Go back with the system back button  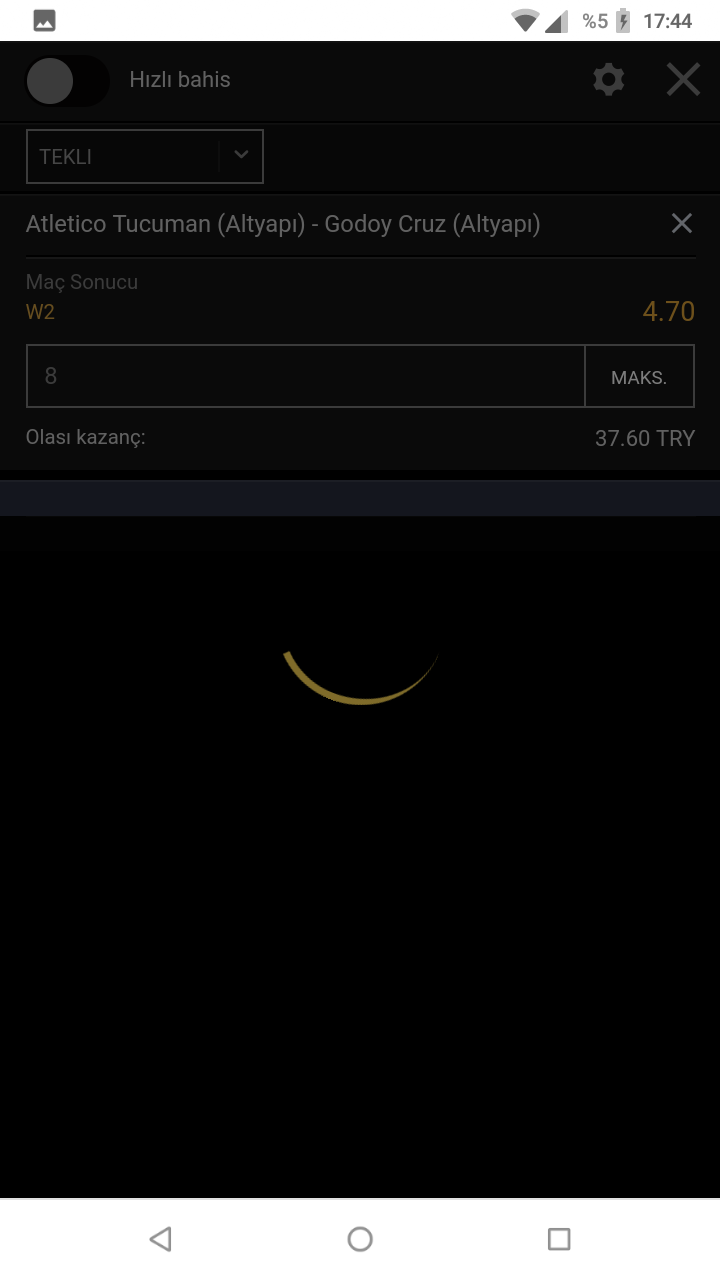click(160, 1239)
